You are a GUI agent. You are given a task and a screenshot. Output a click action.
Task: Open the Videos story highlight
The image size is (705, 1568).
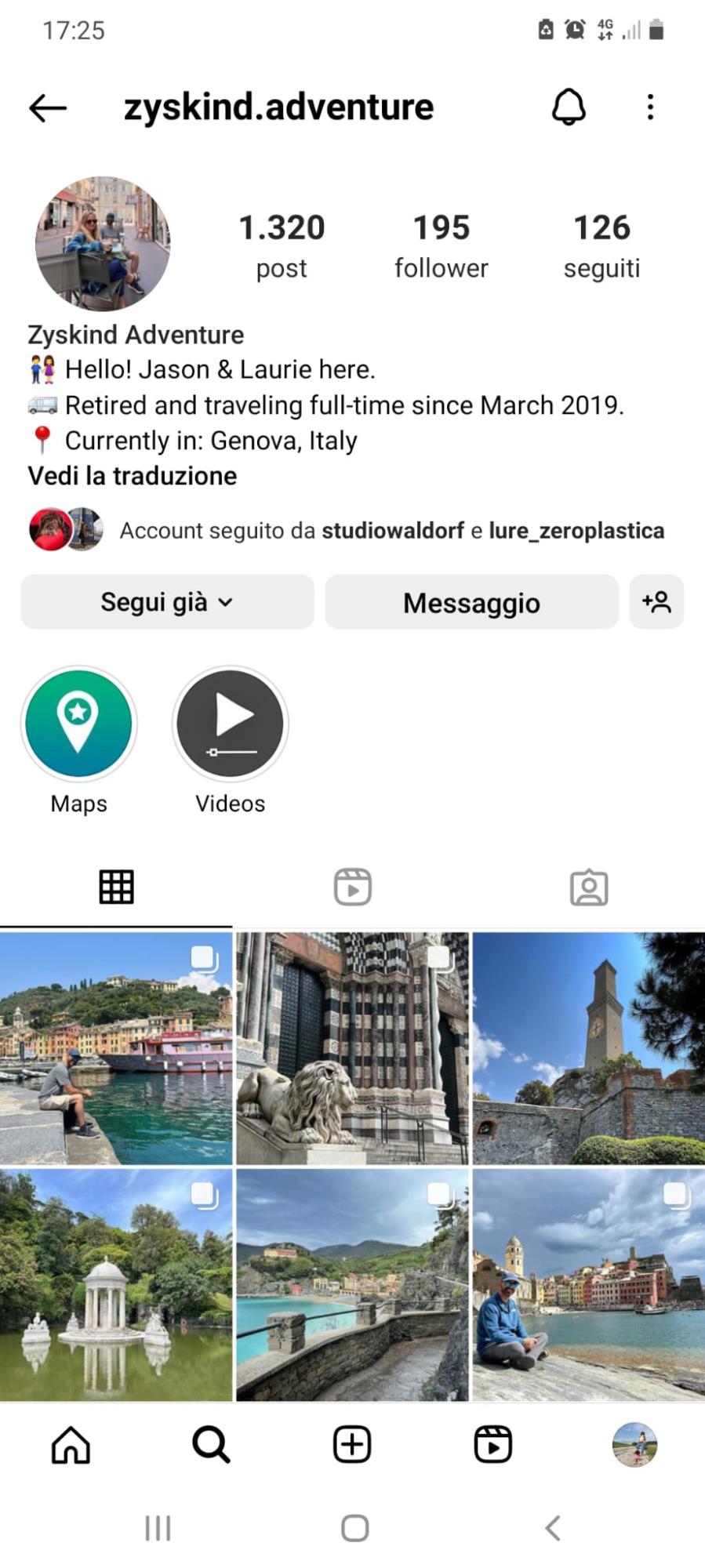(x=230, y=724)
